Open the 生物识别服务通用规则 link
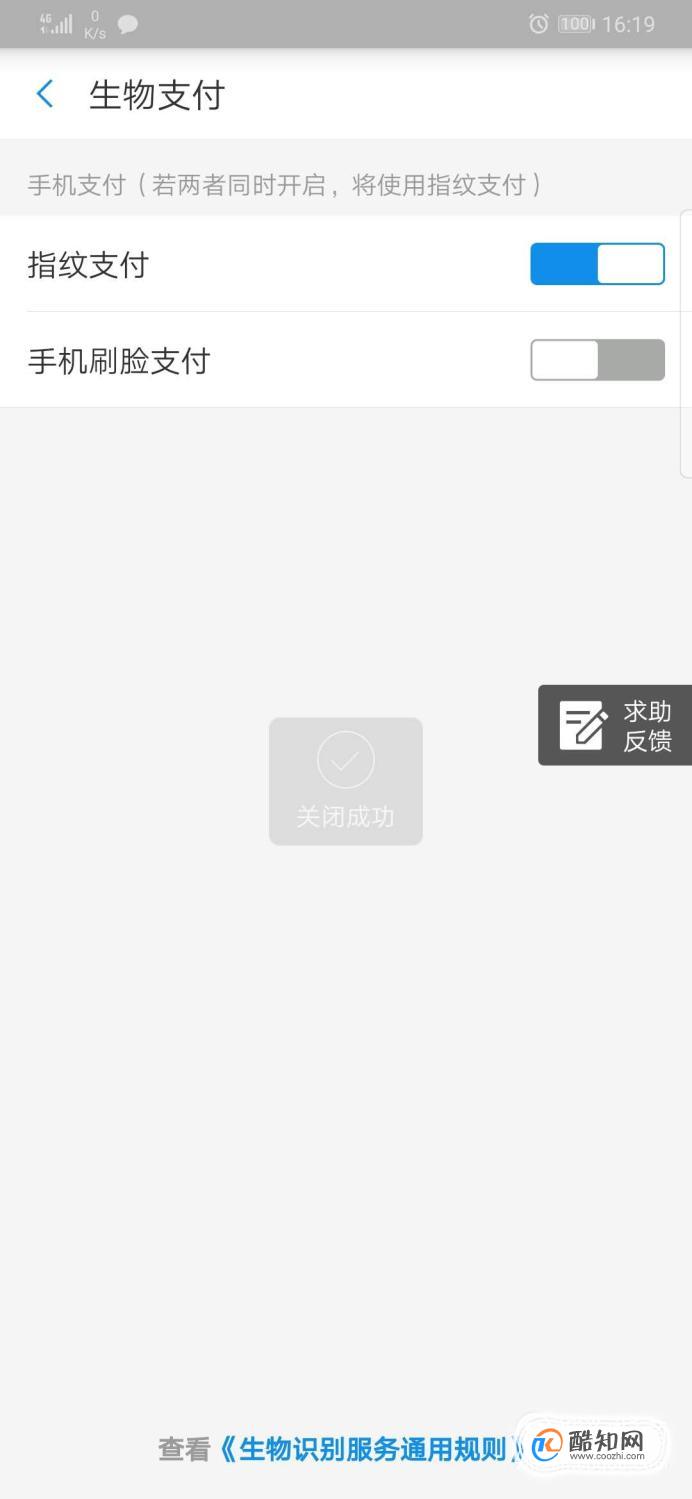 (371, 1449)
